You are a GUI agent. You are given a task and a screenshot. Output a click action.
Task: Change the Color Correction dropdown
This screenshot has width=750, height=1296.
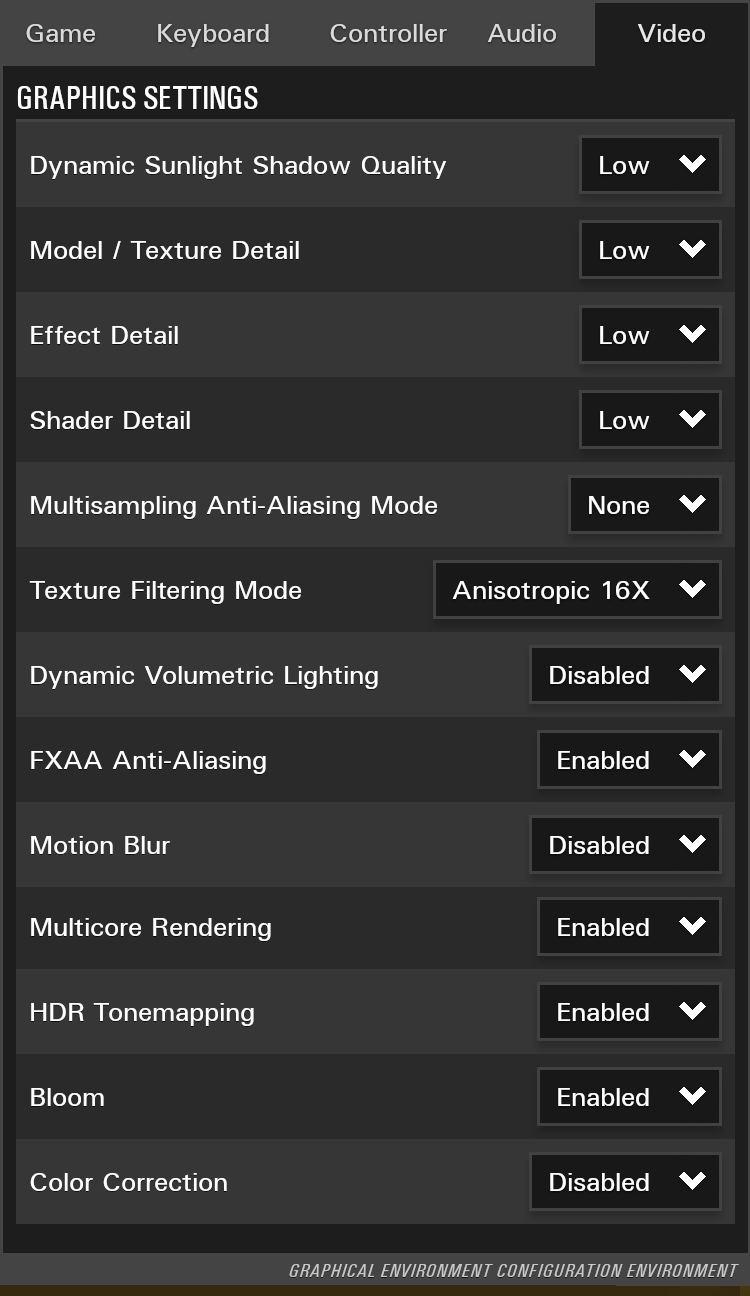point(625,1182)
